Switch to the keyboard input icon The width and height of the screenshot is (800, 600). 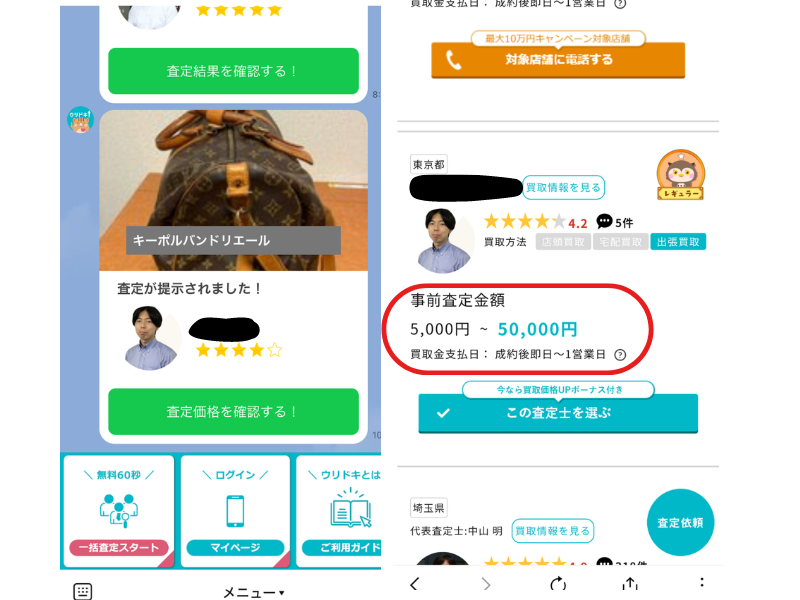coord(83,591)
